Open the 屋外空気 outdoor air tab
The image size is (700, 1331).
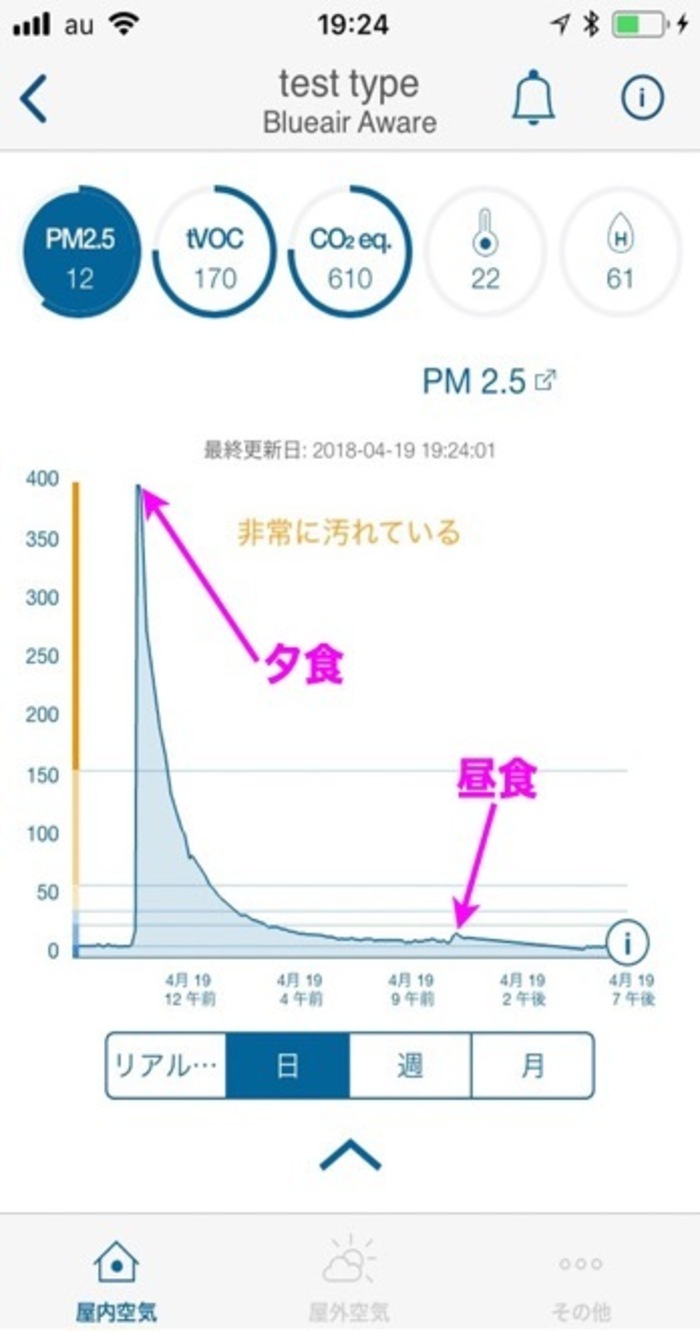pyautogui.click(x=349, y=1275)
